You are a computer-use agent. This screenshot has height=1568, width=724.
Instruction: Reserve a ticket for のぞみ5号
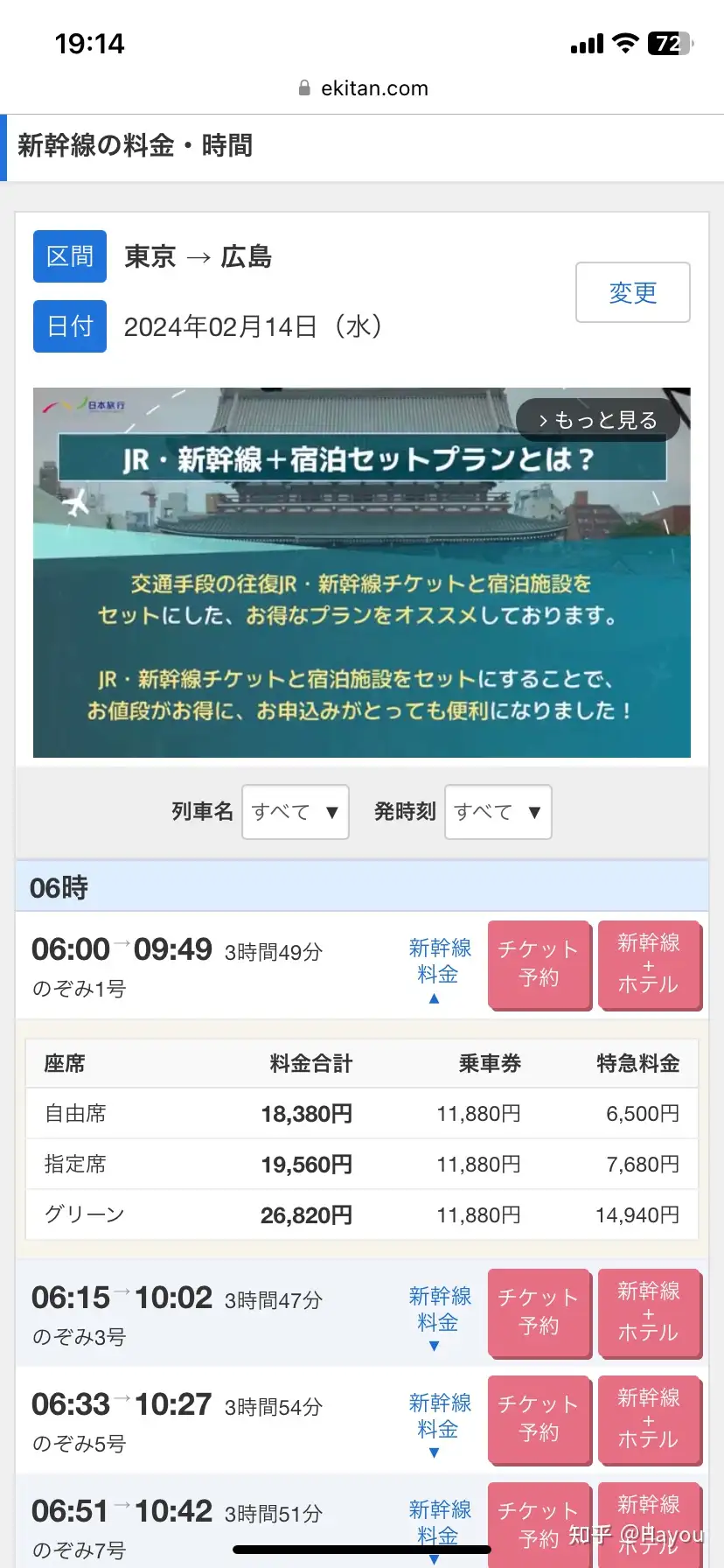point(539,1419)
